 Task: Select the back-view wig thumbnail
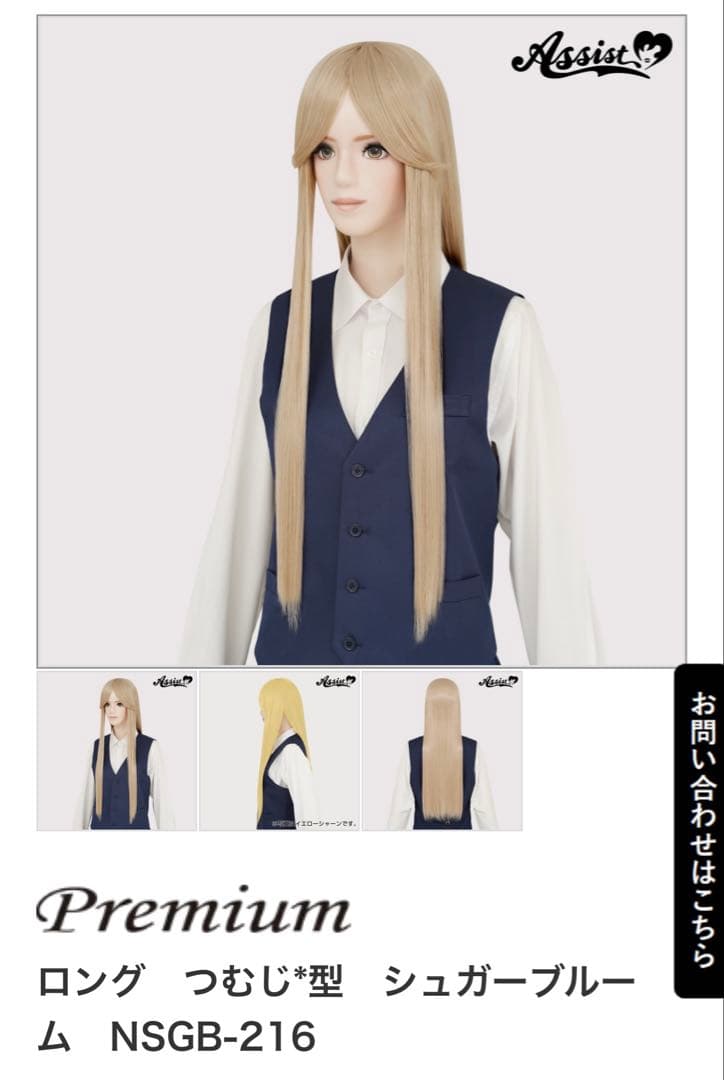(x=443, y=750)
